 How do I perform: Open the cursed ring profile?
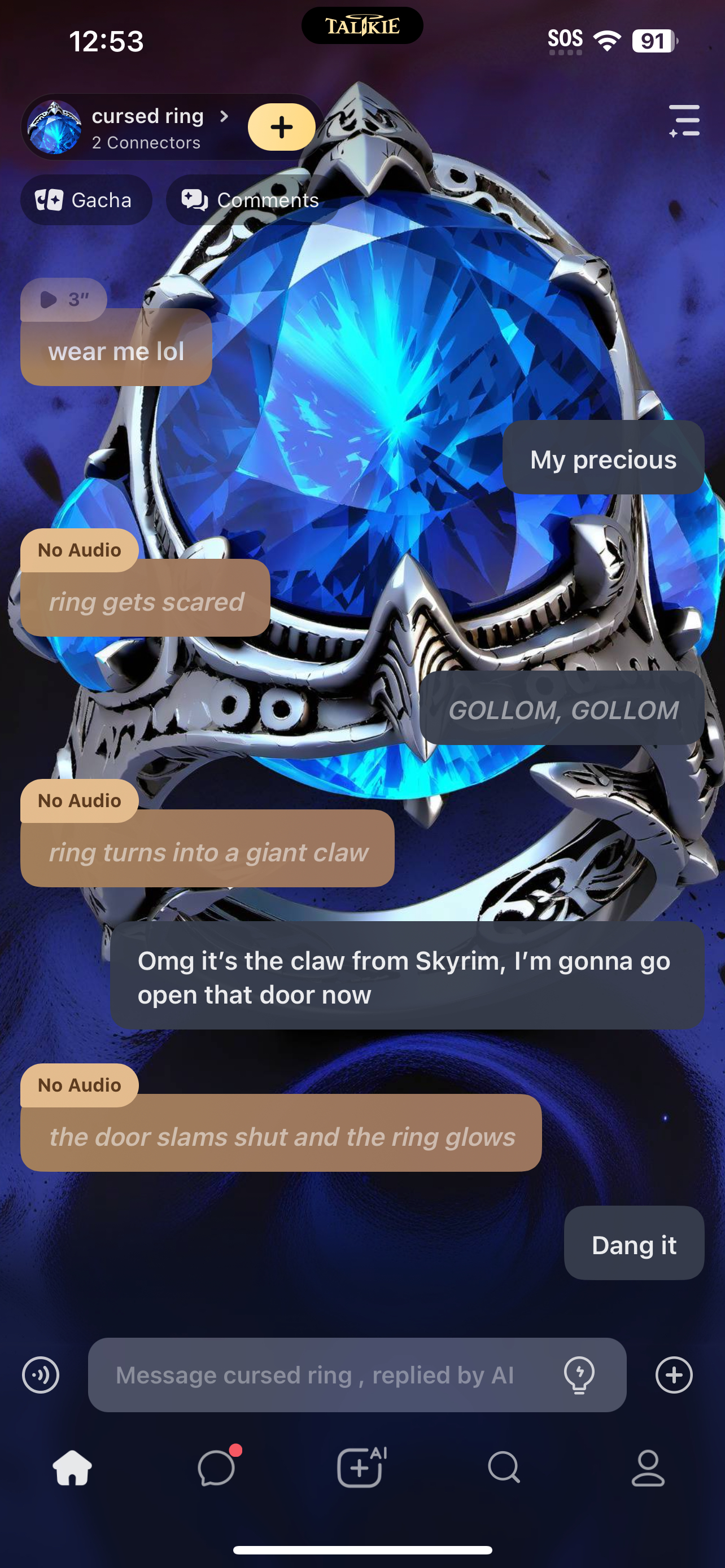pos(146,127)
